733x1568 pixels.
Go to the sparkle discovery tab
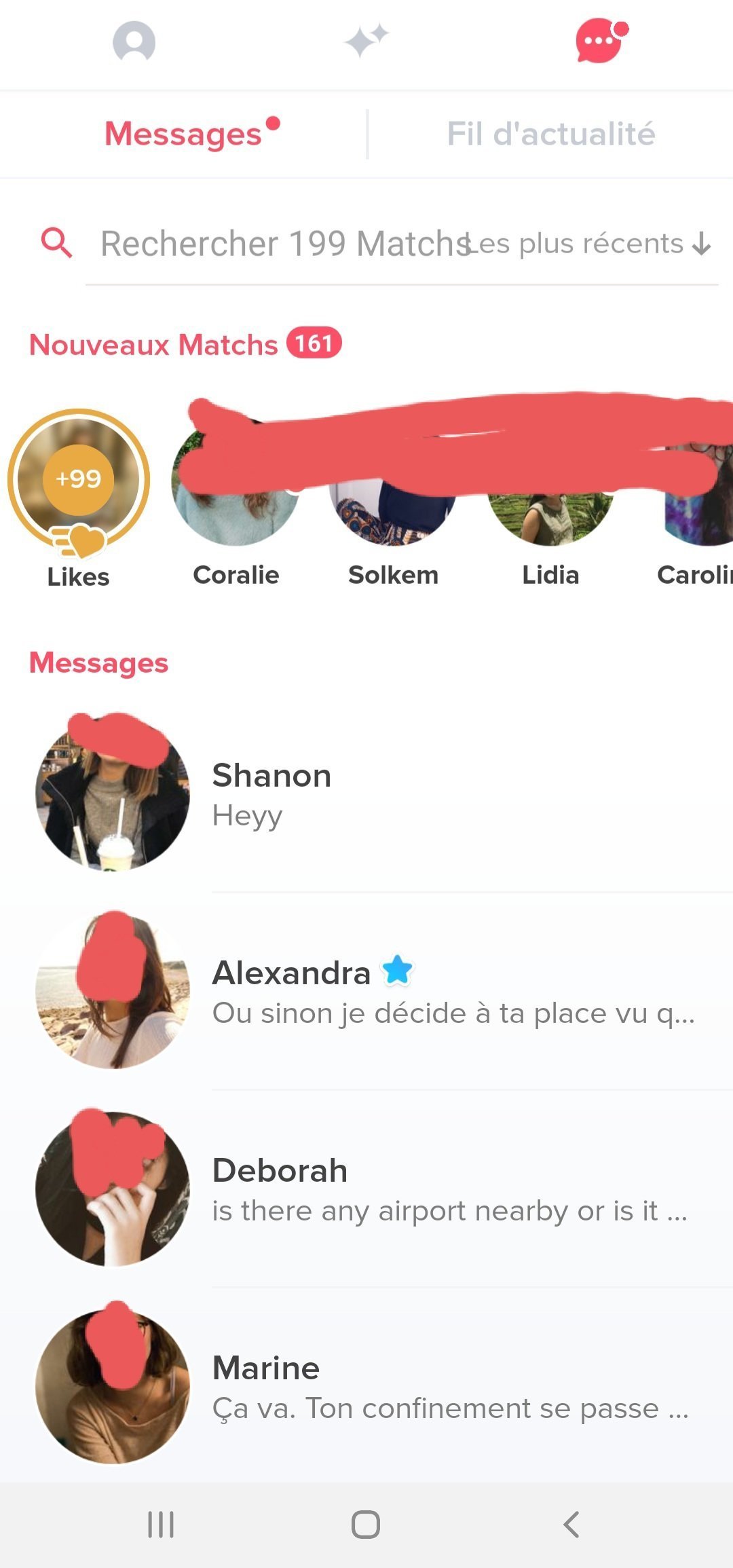click(x=366, y=41)
